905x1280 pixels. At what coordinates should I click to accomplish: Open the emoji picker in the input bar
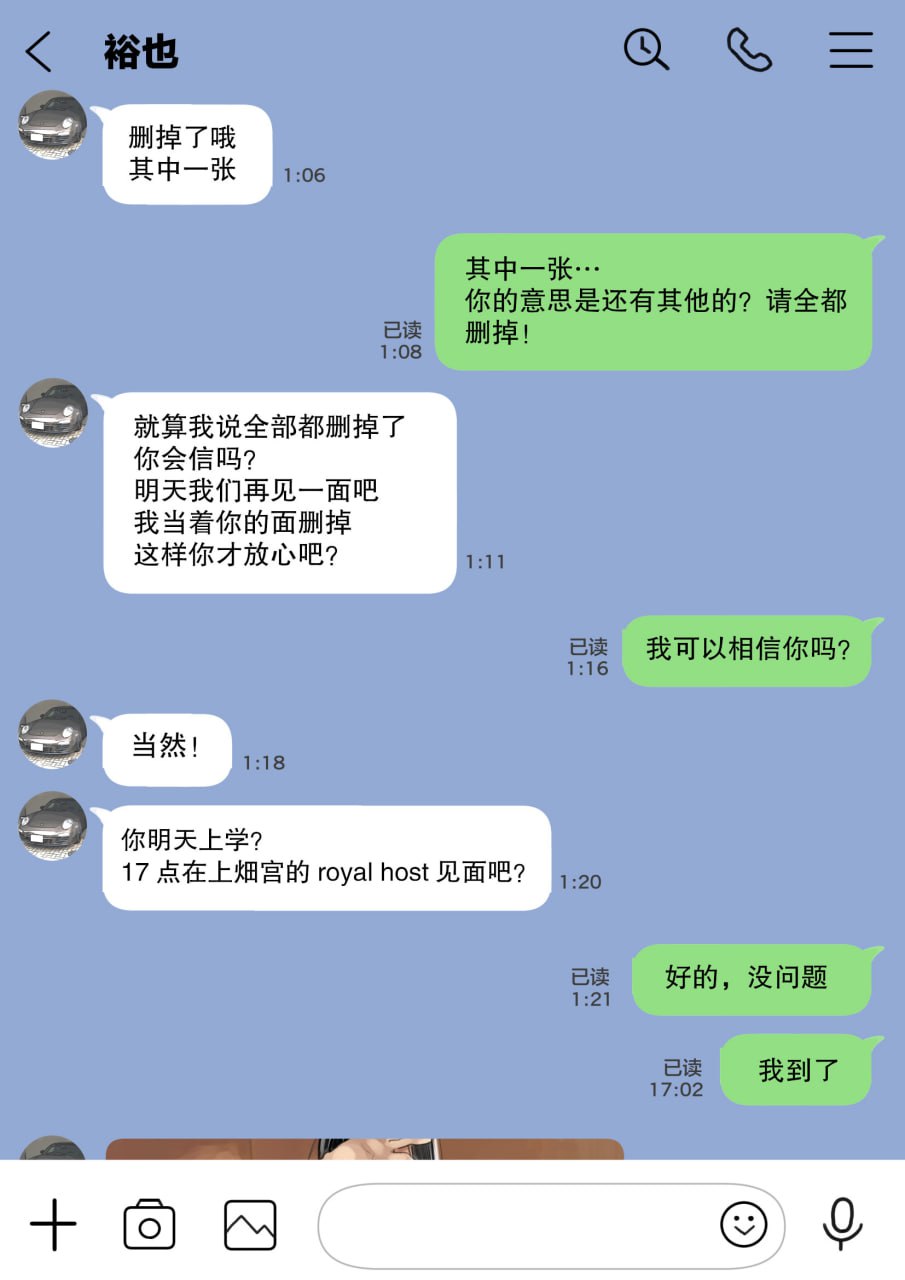tap(744, 1222)
